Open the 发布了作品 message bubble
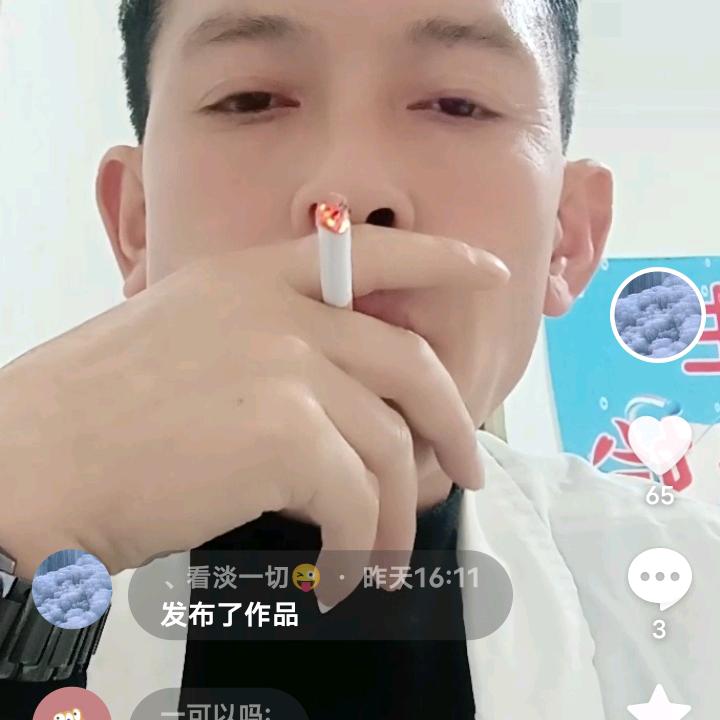Screen dimensions: 720x720 coord(320,595)
